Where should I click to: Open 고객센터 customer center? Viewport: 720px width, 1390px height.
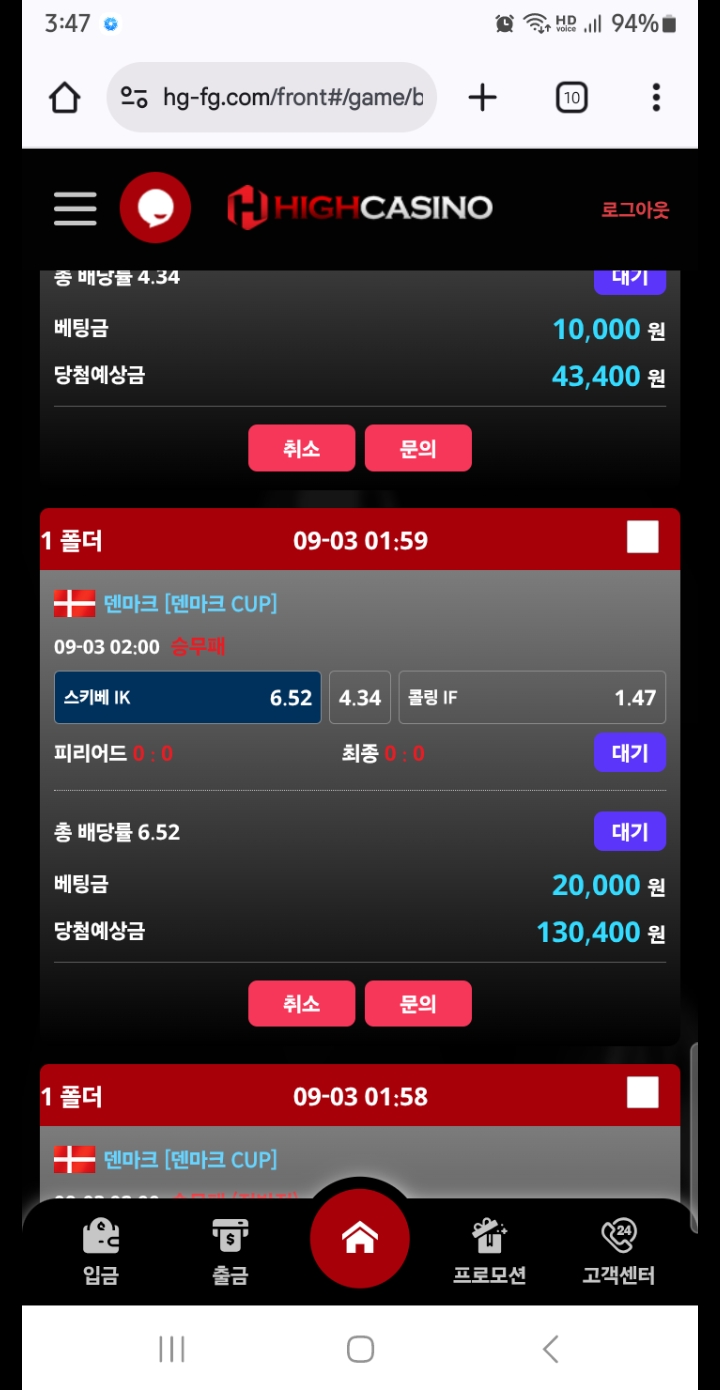pos(618,1250)
